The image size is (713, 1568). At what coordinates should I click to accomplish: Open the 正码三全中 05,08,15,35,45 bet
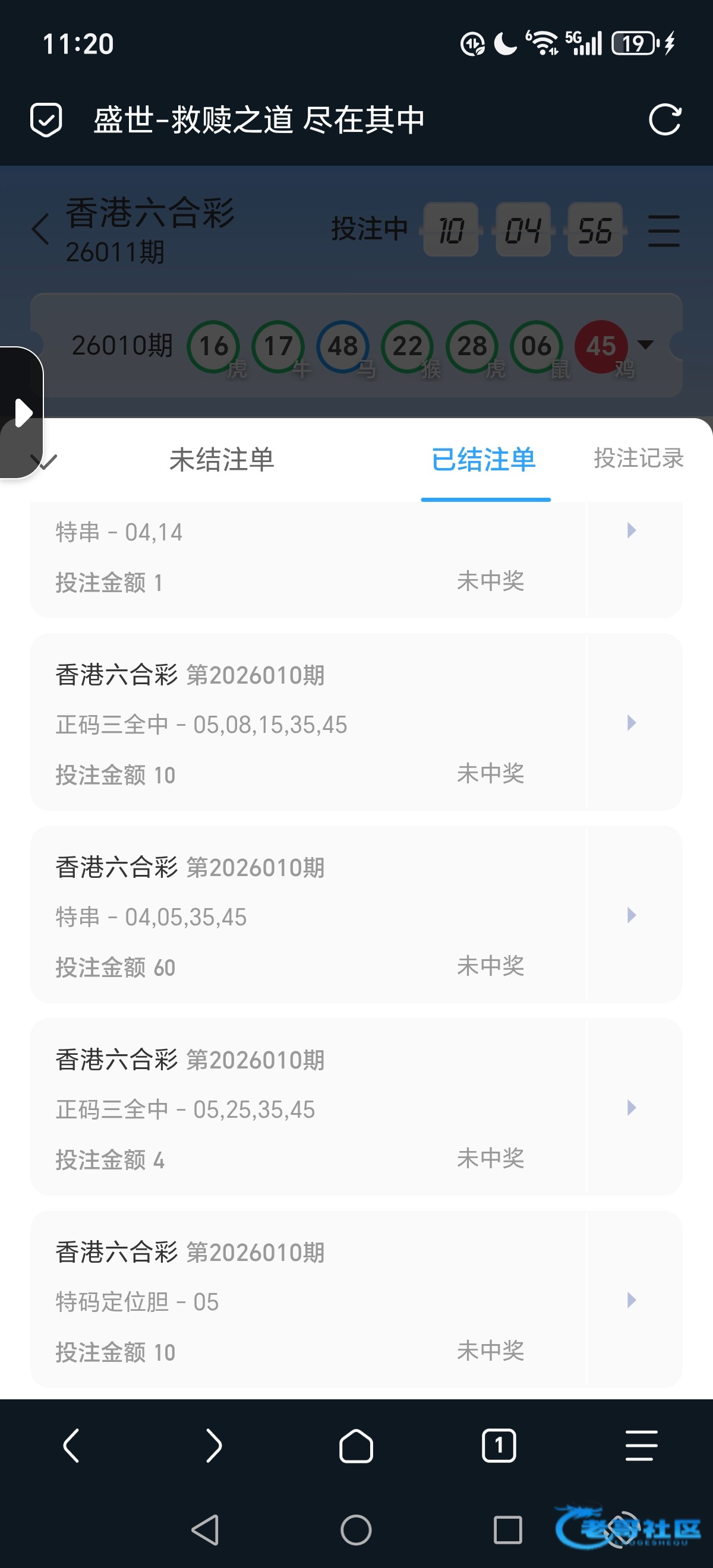[x=632, y=722]
